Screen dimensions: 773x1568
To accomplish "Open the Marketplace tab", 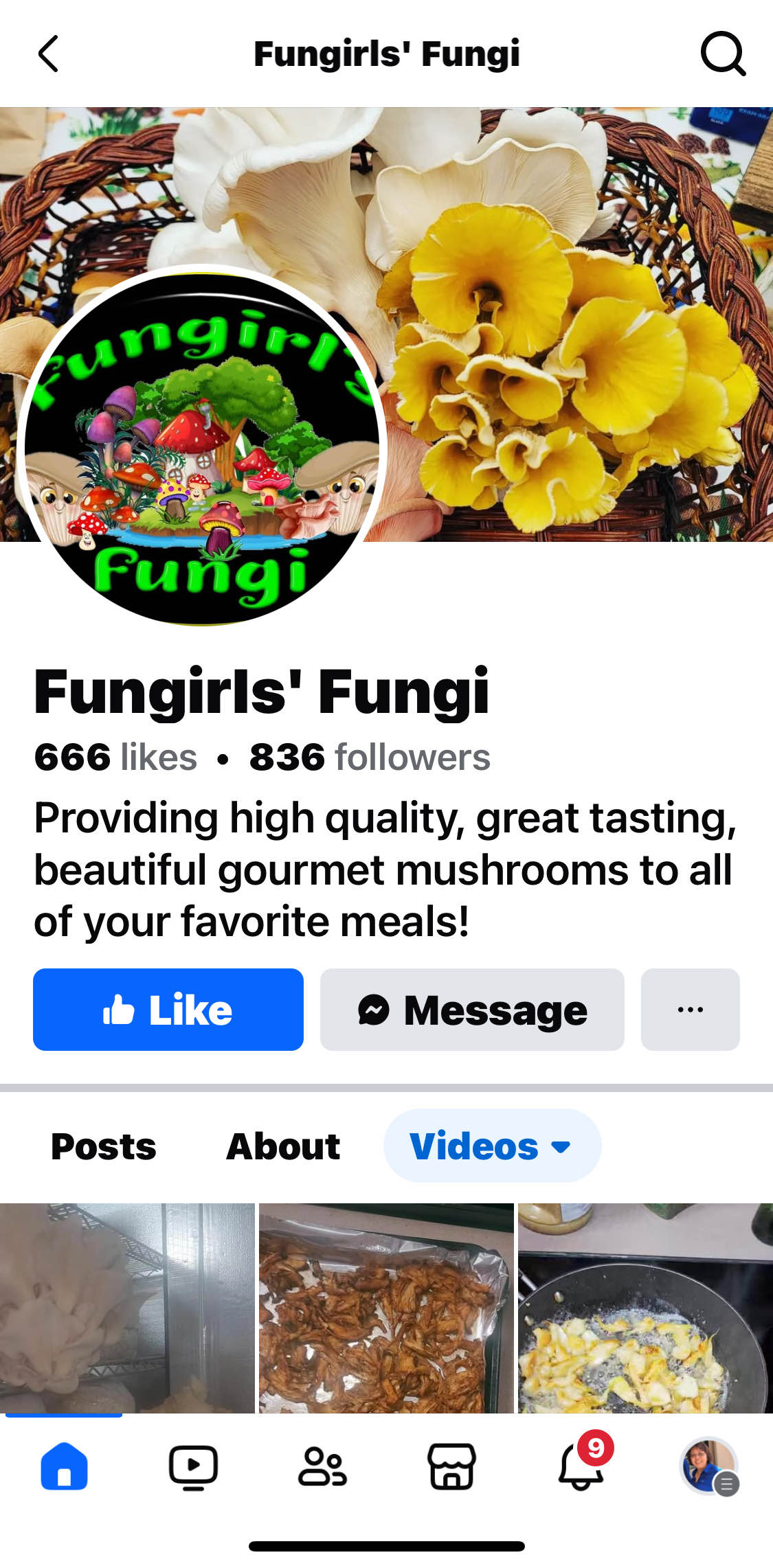I will tap(451, 1466).
